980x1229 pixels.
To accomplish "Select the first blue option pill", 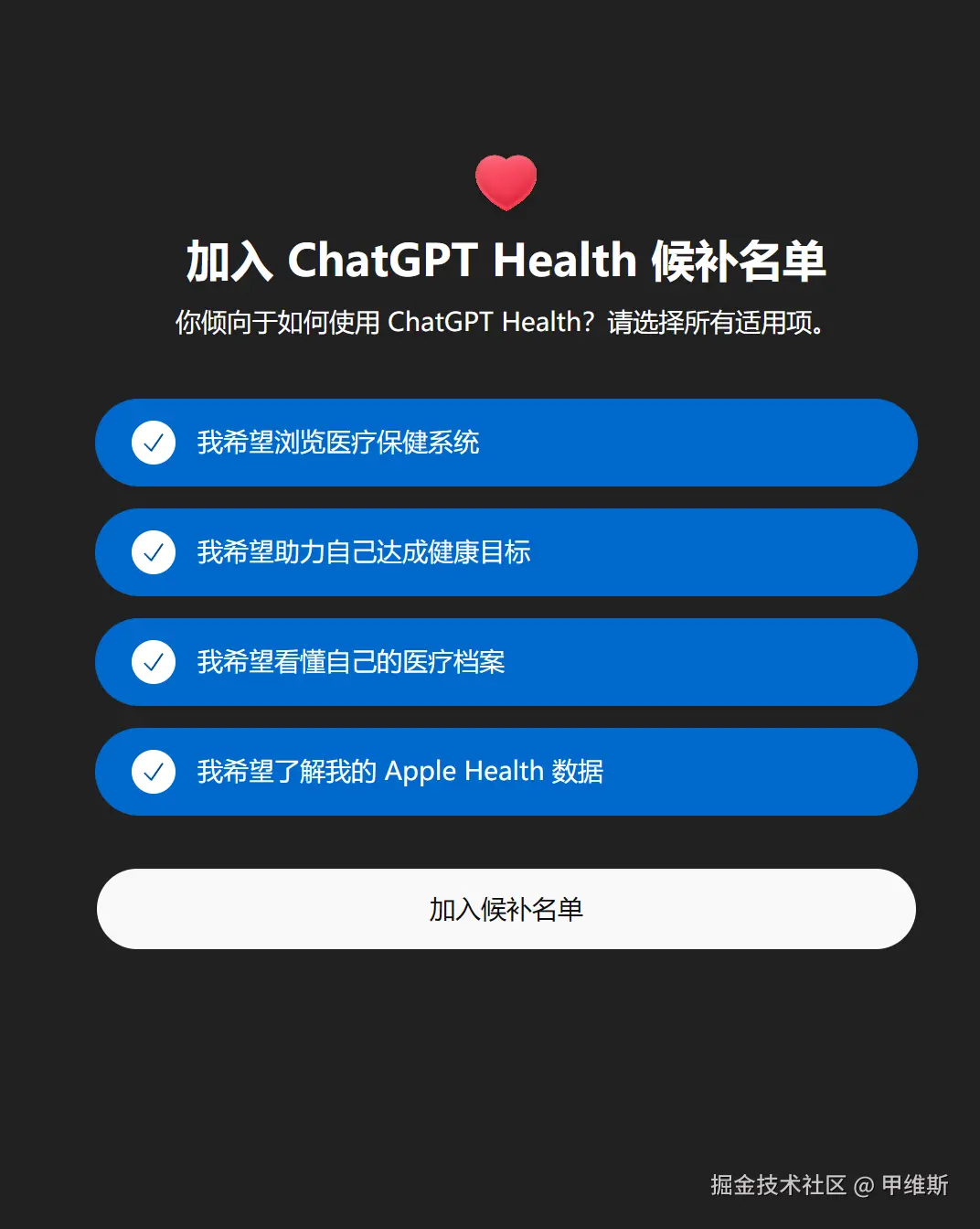I will click(x=508, y=443).
